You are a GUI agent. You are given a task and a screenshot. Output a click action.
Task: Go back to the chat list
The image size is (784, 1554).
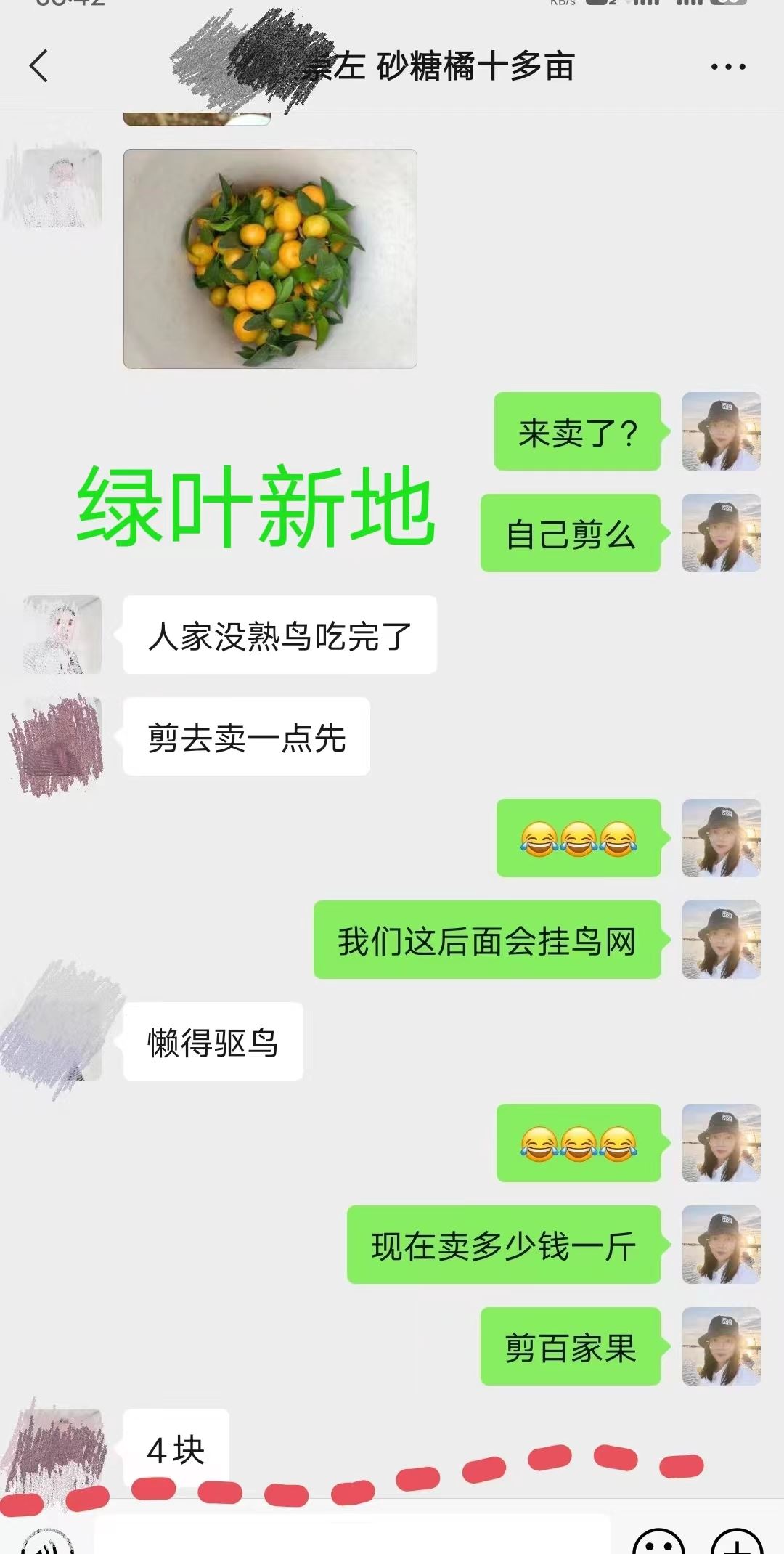(x=38, y=66)
